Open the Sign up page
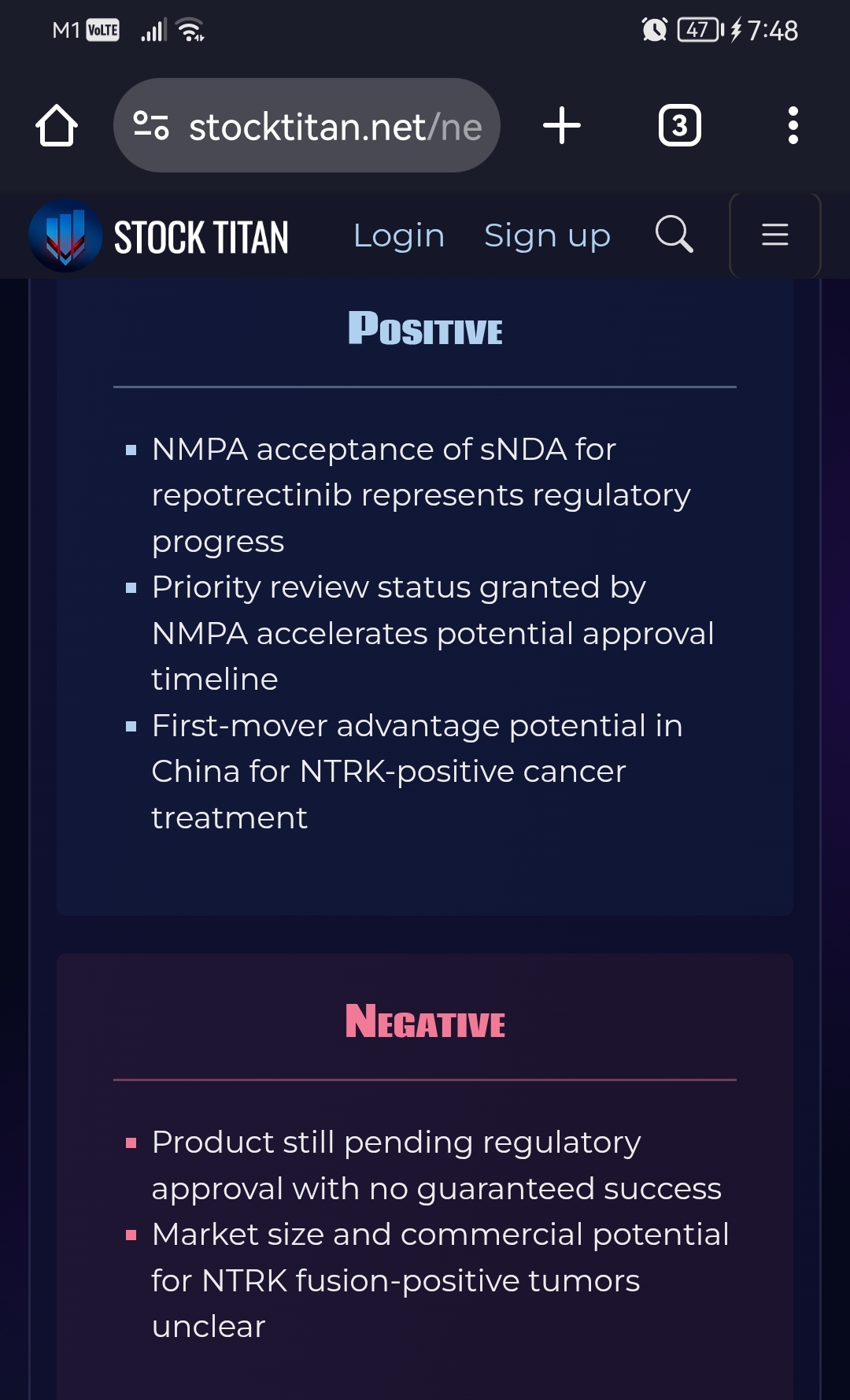This screenshot has width=850, height=1400. tap(547, 235)
